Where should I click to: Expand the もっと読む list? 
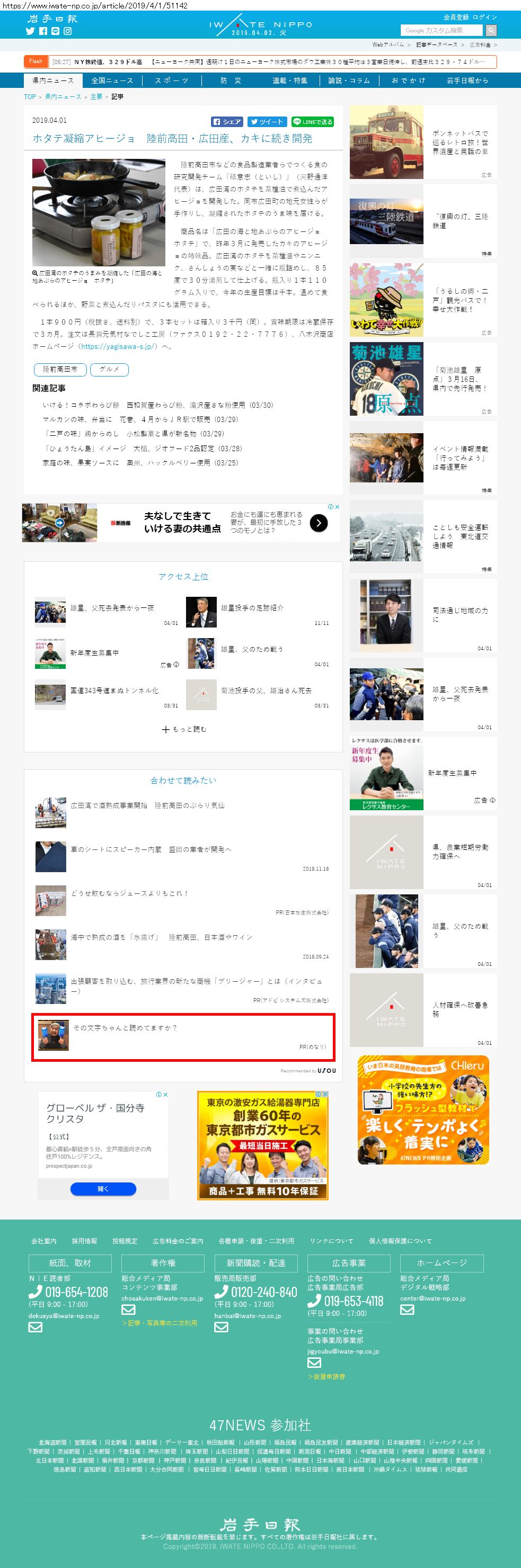click(x=184, y=729)
